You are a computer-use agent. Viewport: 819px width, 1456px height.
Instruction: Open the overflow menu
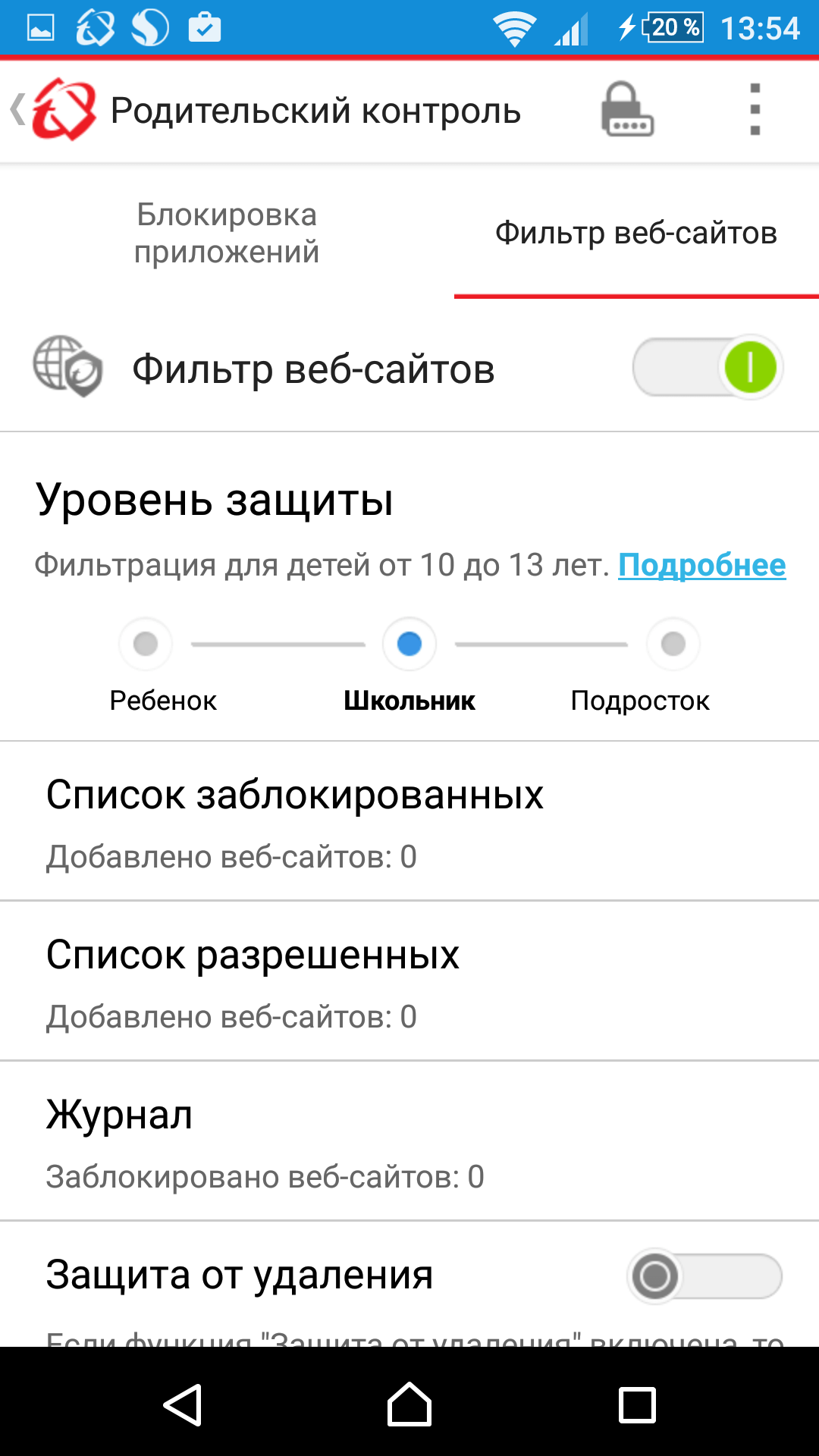(x=755, y=110)
